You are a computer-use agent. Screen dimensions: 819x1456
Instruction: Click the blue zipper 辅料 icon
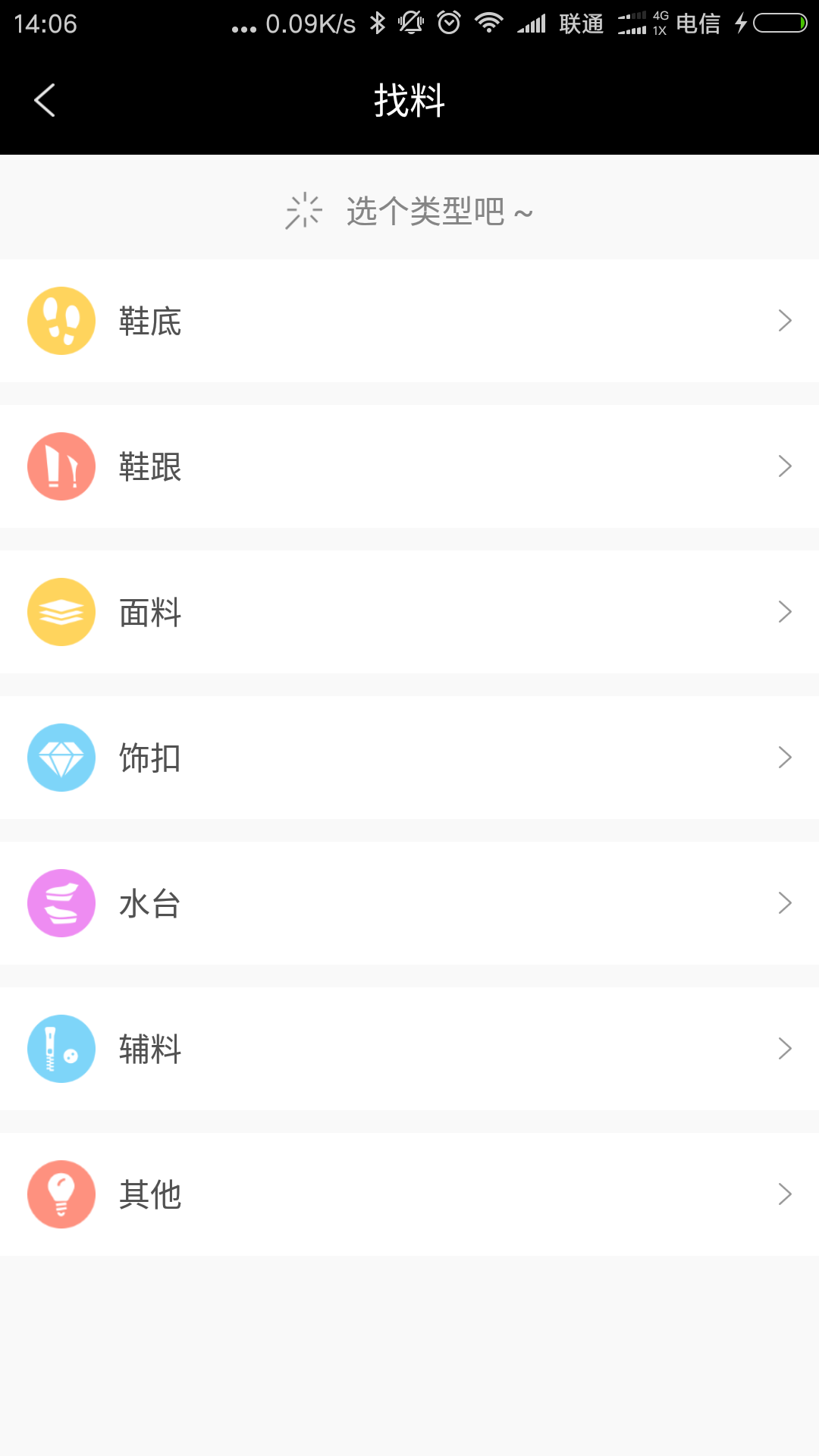[x=61, y=1049]
